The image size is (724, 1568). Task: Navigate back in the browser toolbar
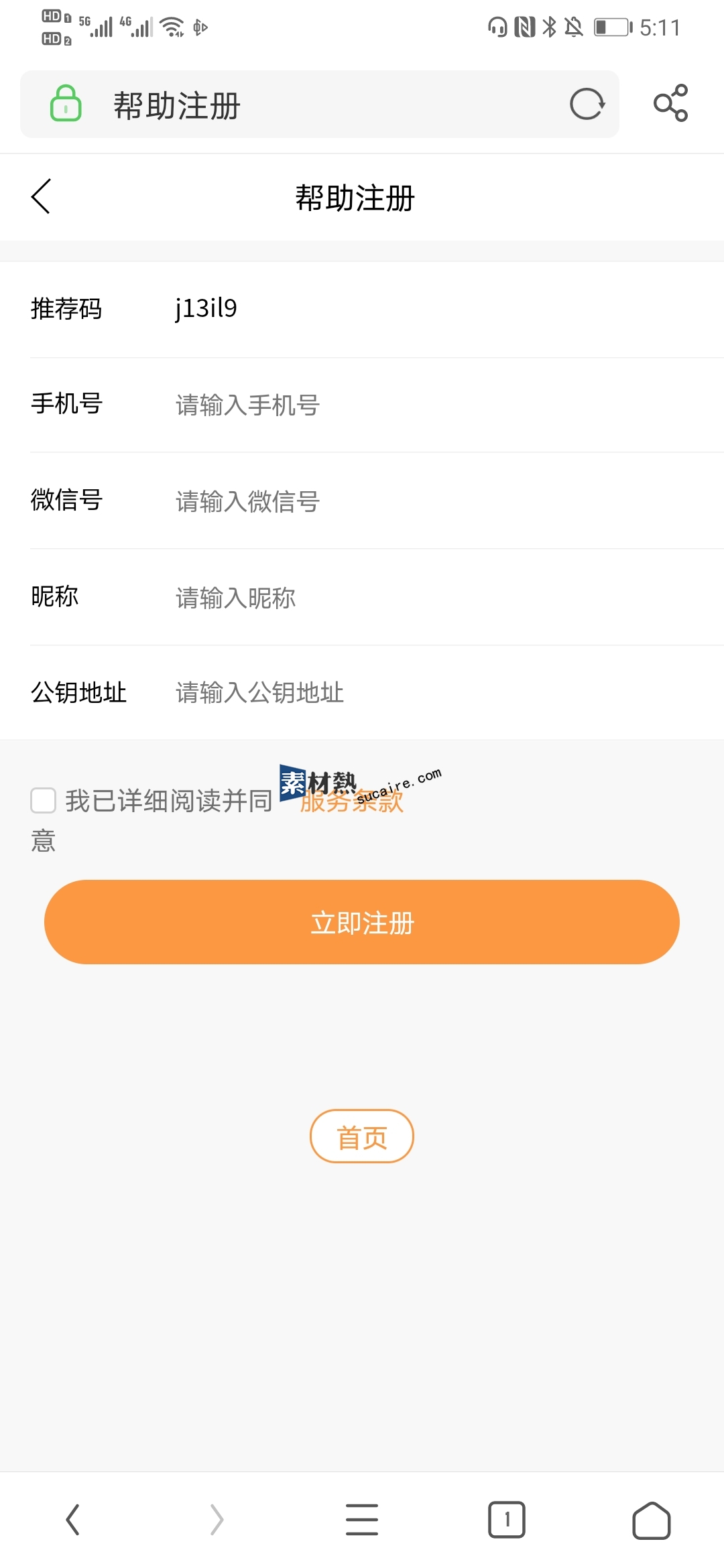pos(73,1519)
